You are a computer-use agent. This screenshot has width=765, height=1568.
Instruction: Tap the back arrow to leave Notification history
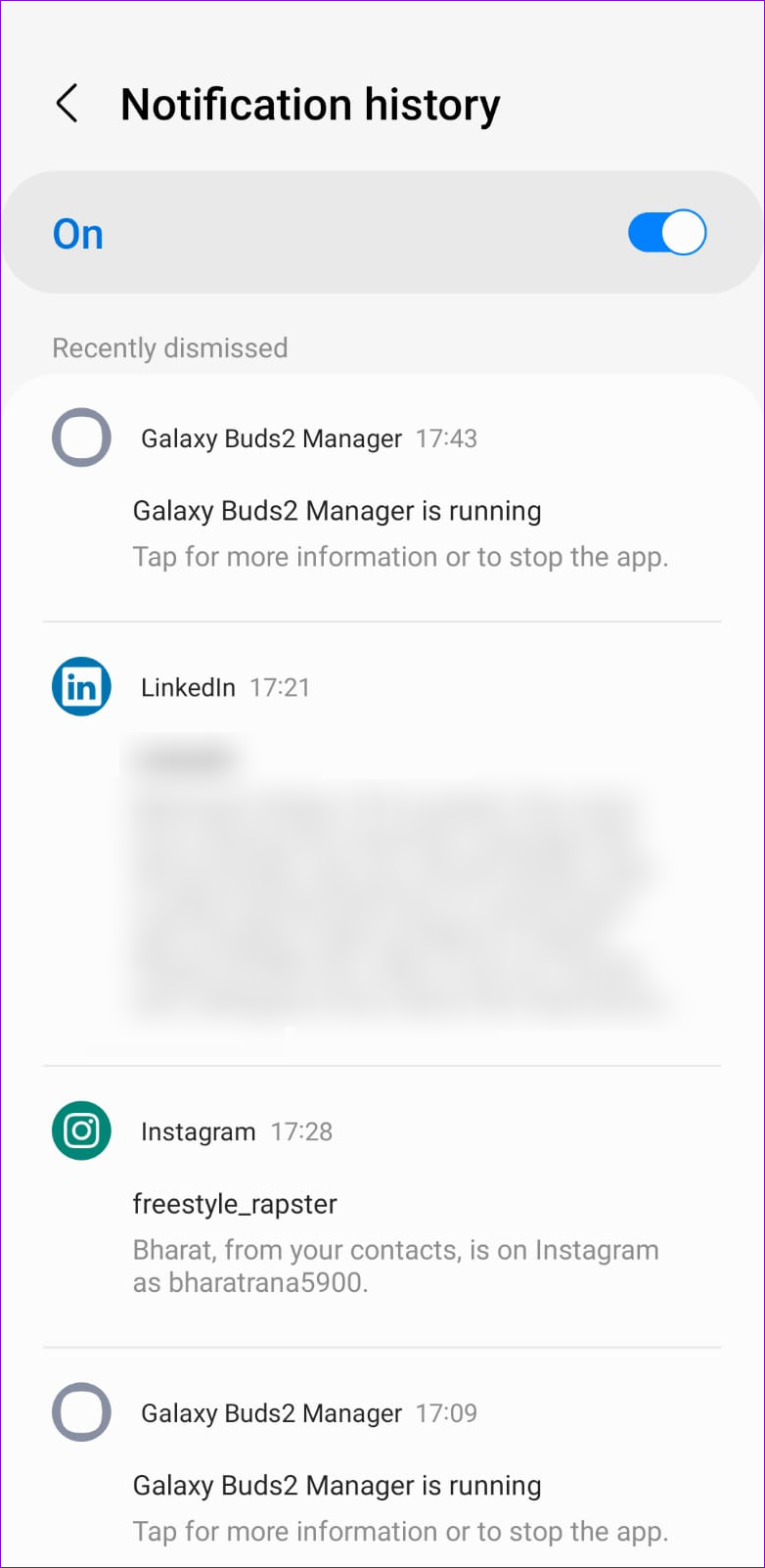click(x=67, y=103)
